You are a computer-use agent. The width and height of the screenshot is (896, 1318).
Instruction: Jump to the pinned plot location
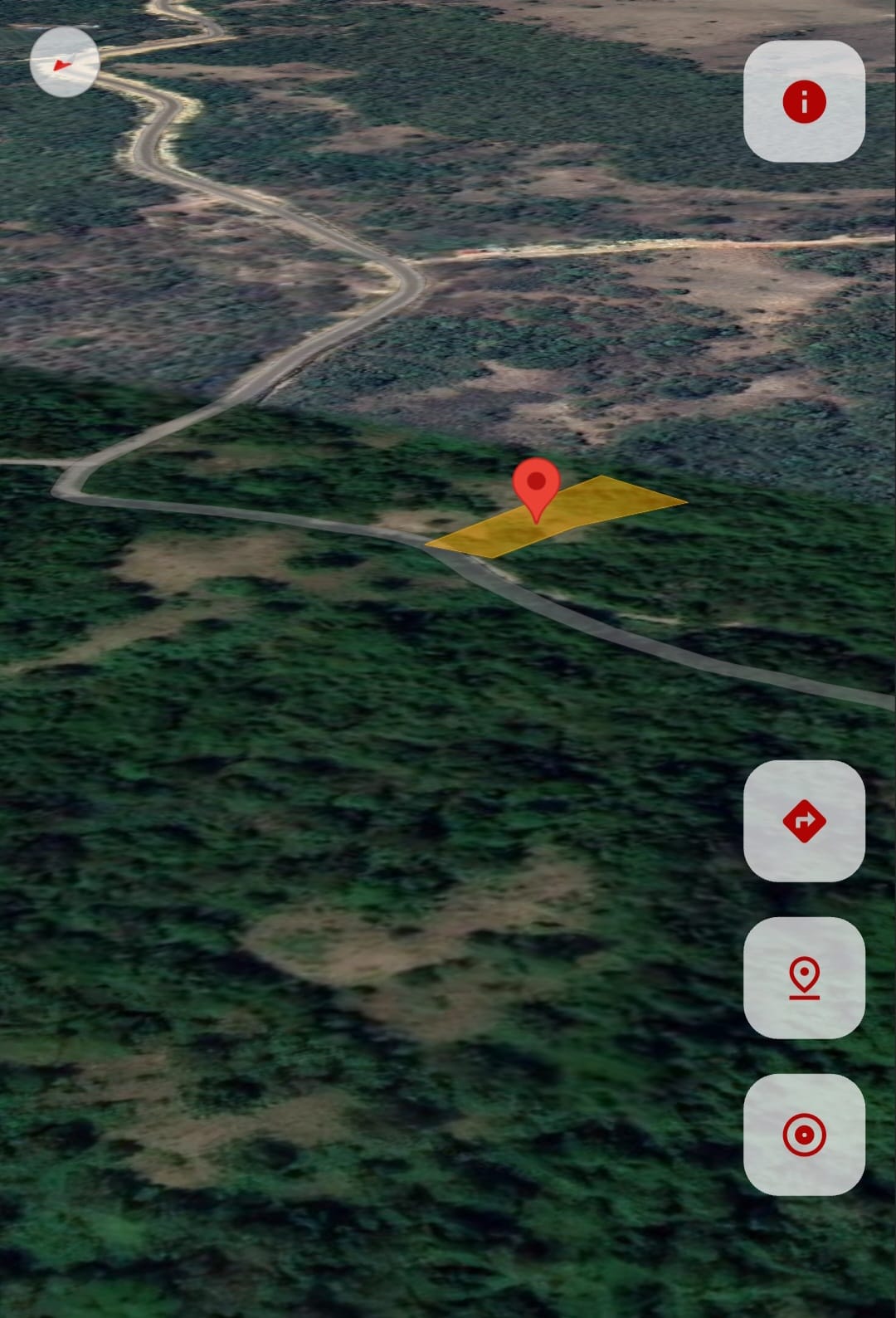point(804,978)
